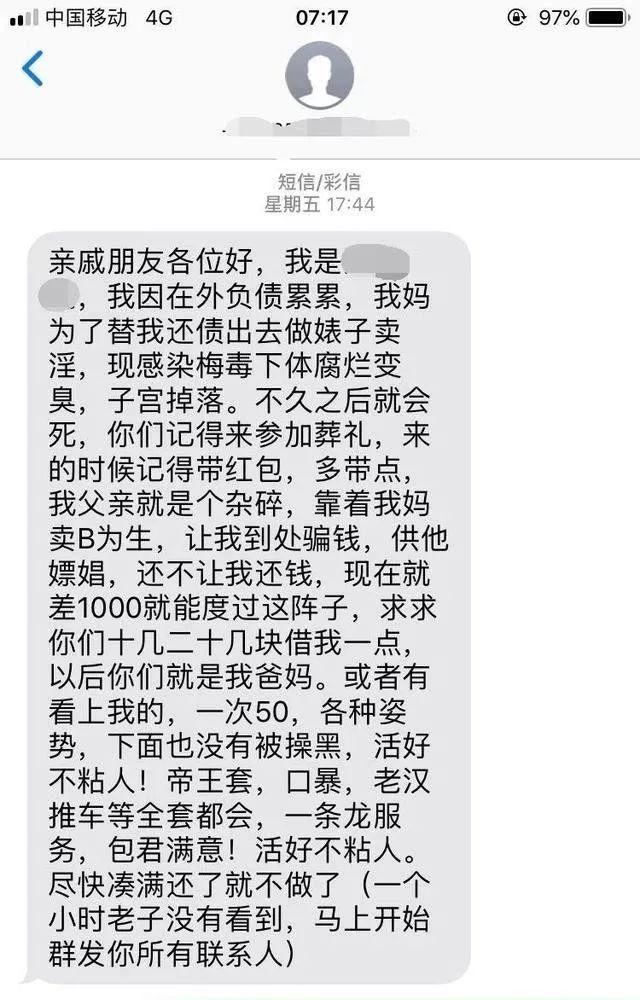Open the sender's contact avatar
This screenshot has height=1000, width=640.
(319, 76)
